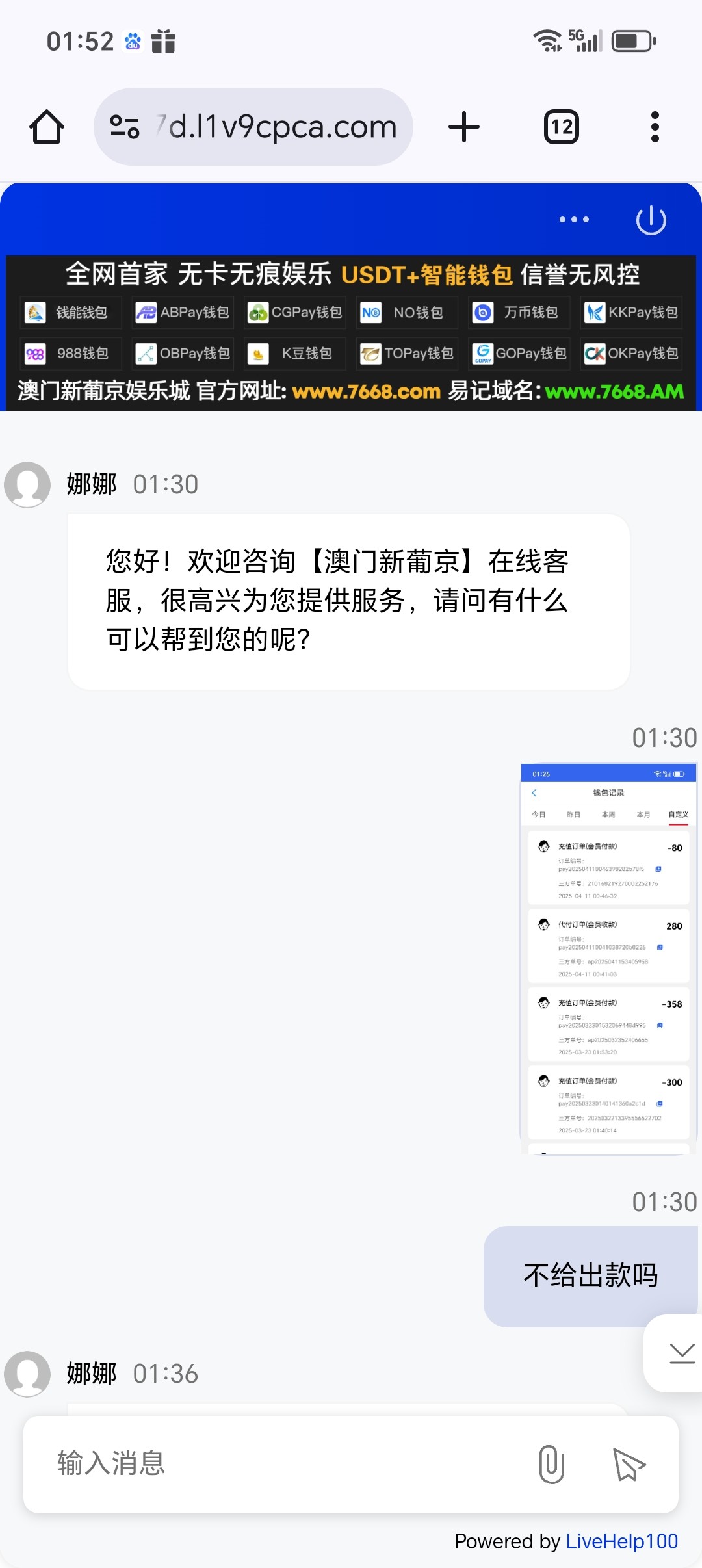The width and height of the screenshot is (702, 1568).
Task: Open the LiveHelp100 link
Action: point(621,1541)
